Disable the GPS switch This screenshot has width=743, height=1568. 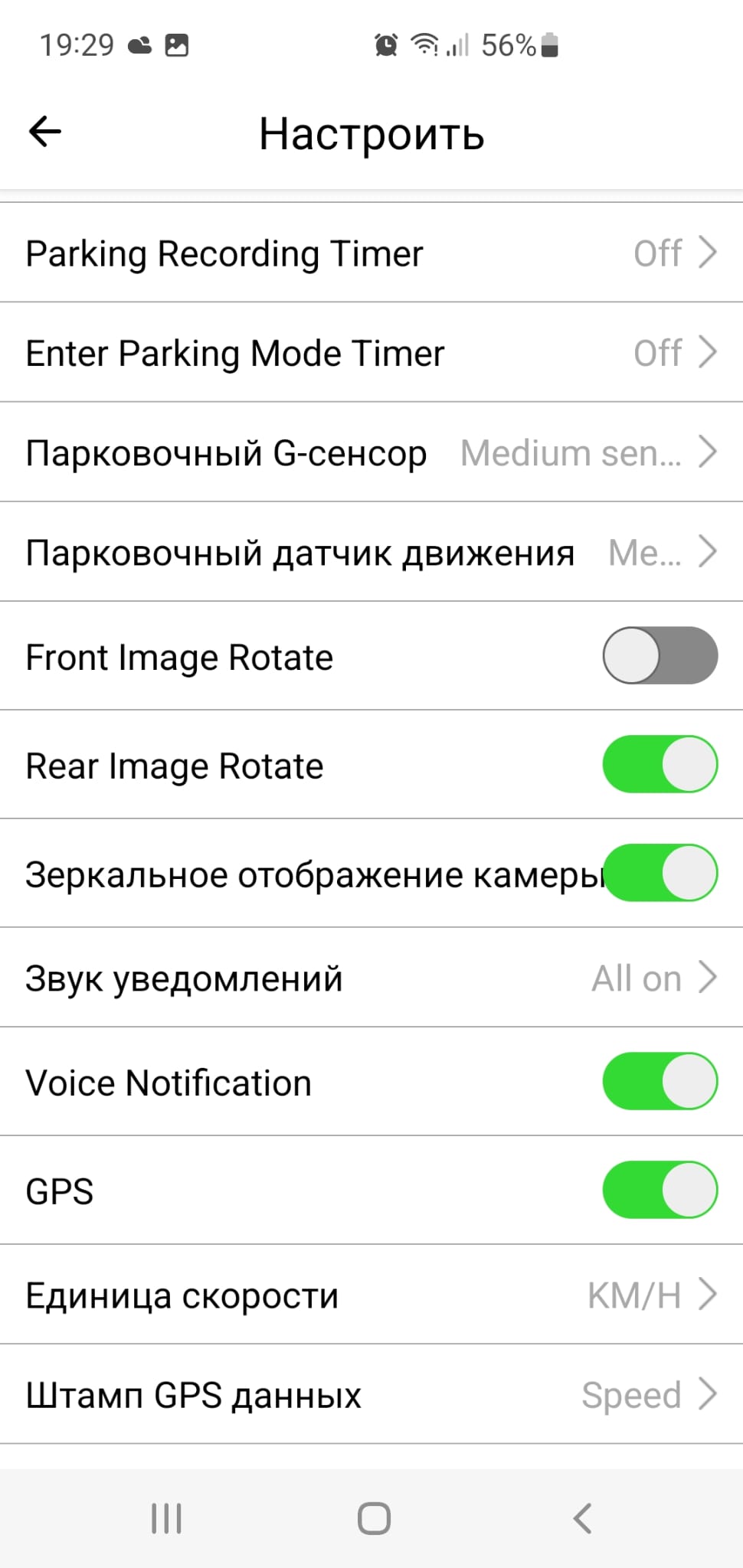pyautogui.click(x=660, y=1190)
